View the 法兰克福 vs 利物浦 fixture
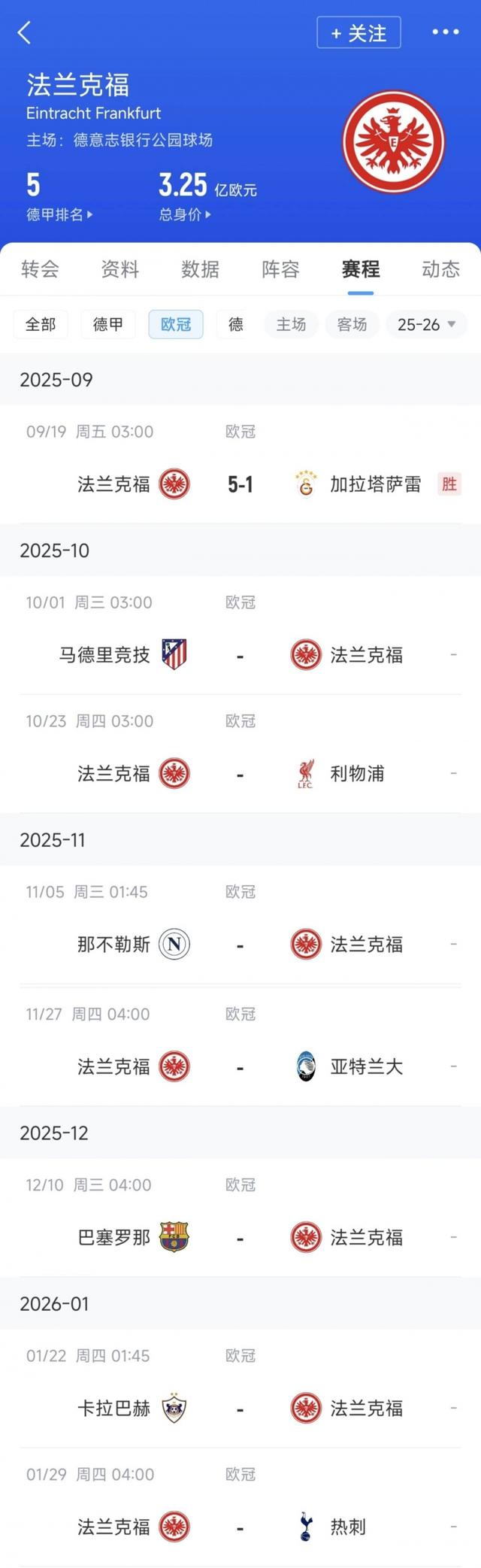The width and height of the screenshot is (481, 1568). click(x=240, y=774)
